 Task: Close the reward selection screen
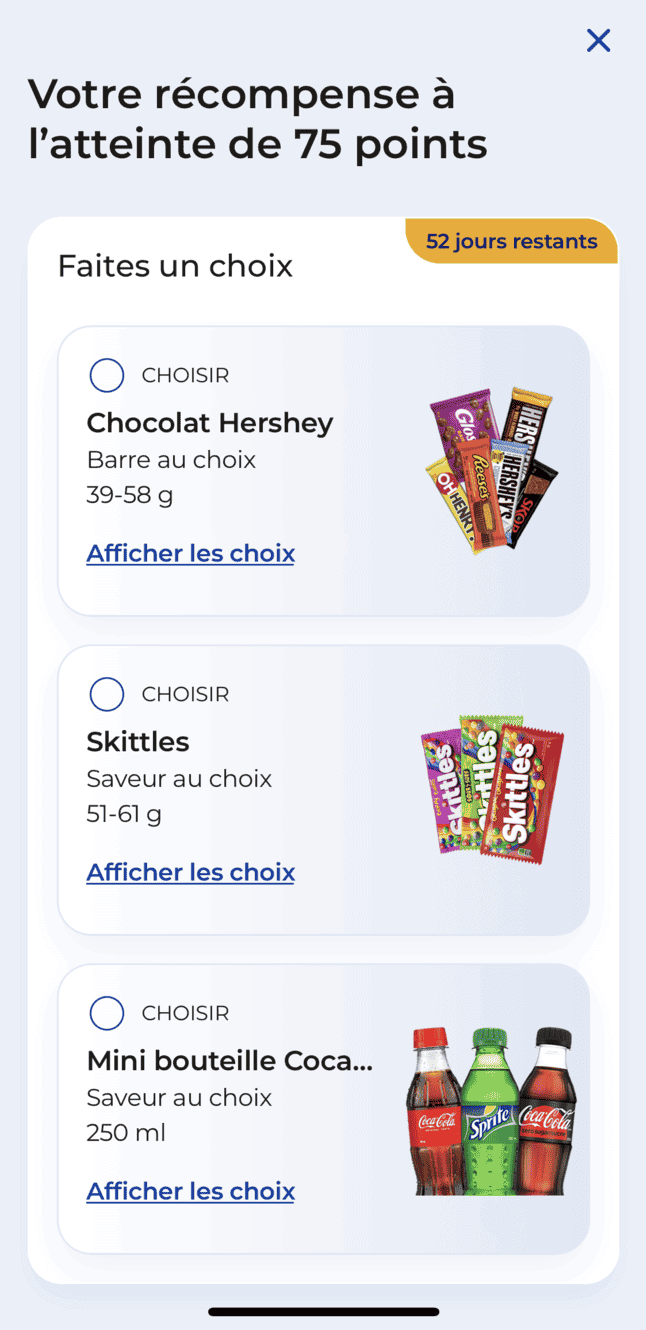[598, 40]
